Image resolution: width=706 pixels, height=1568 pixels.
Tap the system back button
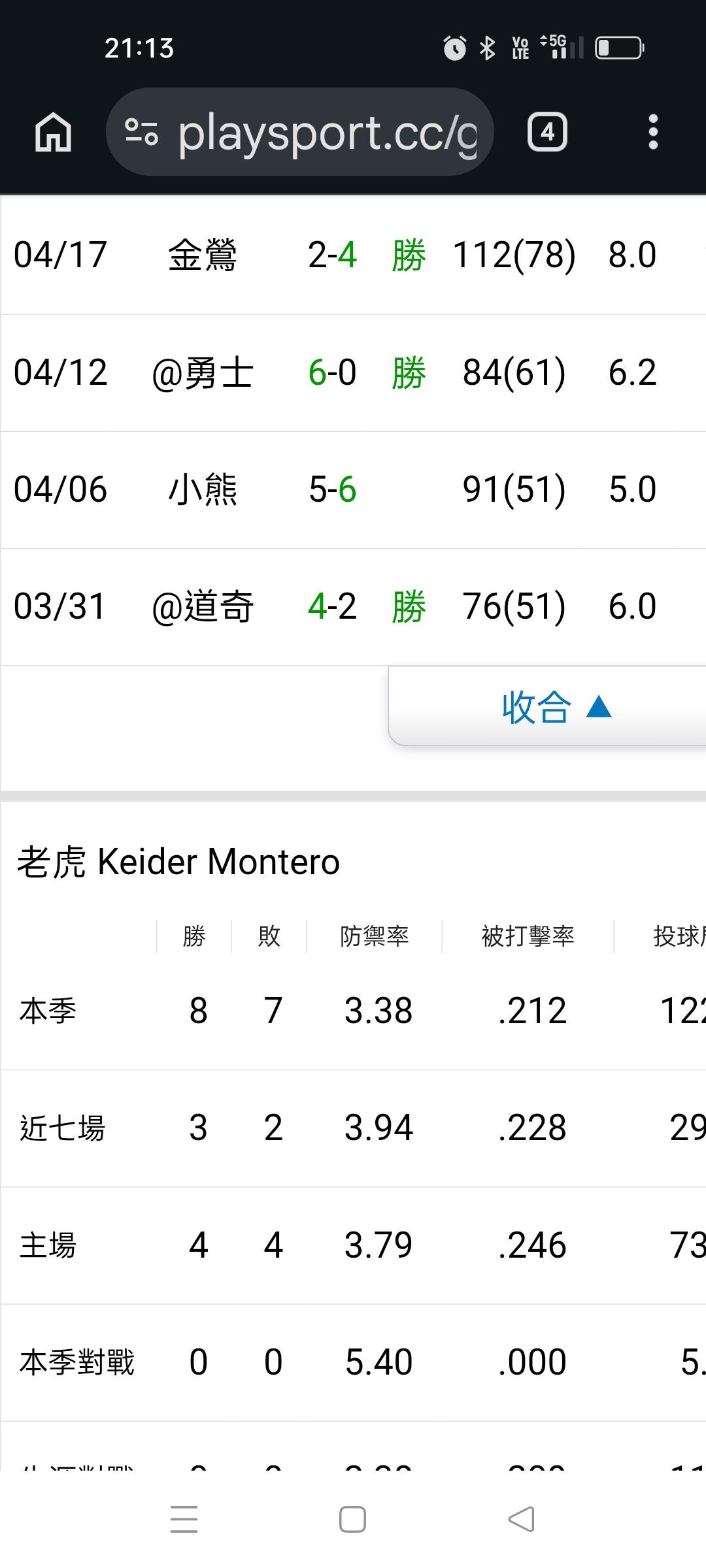point(521,1519)
